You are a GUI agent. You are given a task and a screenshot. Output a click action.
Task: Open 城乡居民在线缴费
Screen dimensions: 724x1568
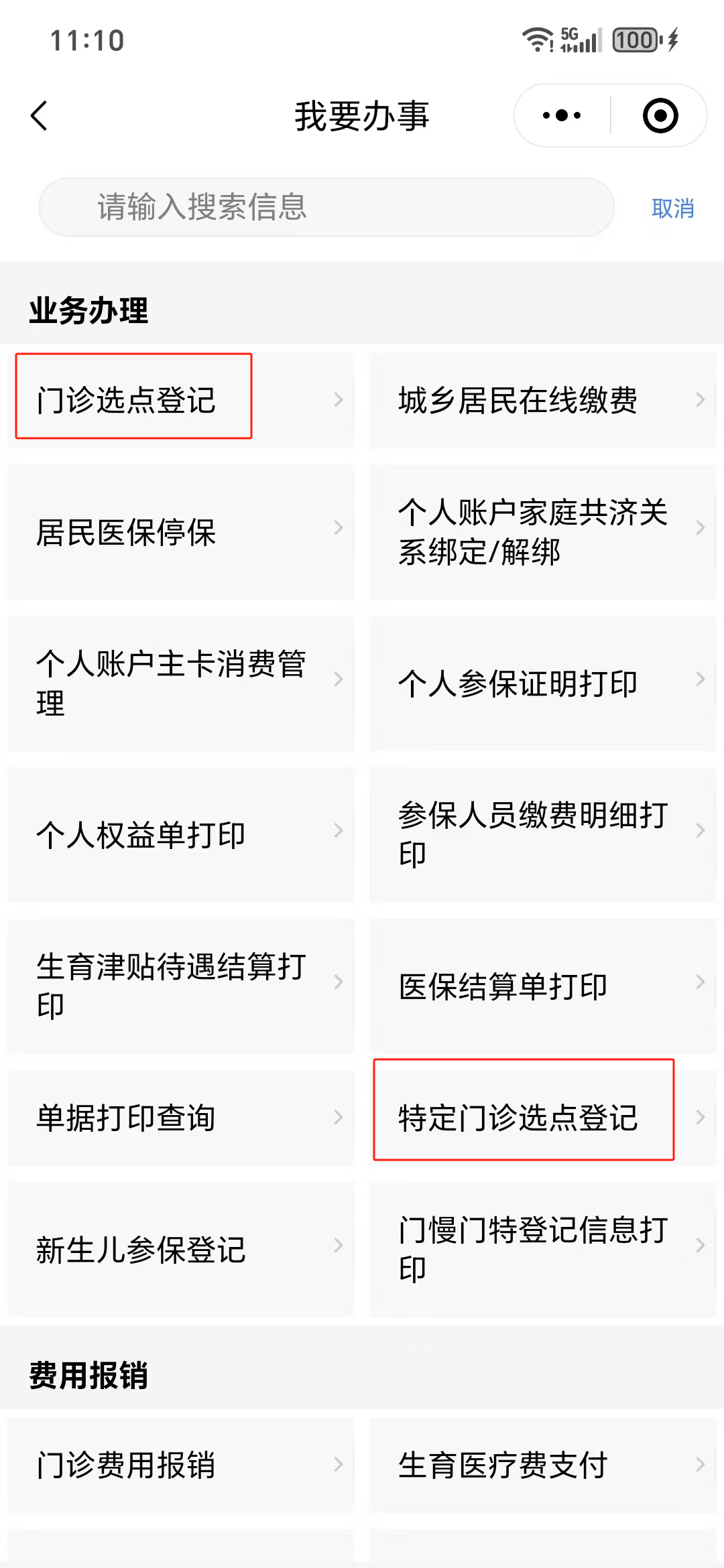[542, 400]
